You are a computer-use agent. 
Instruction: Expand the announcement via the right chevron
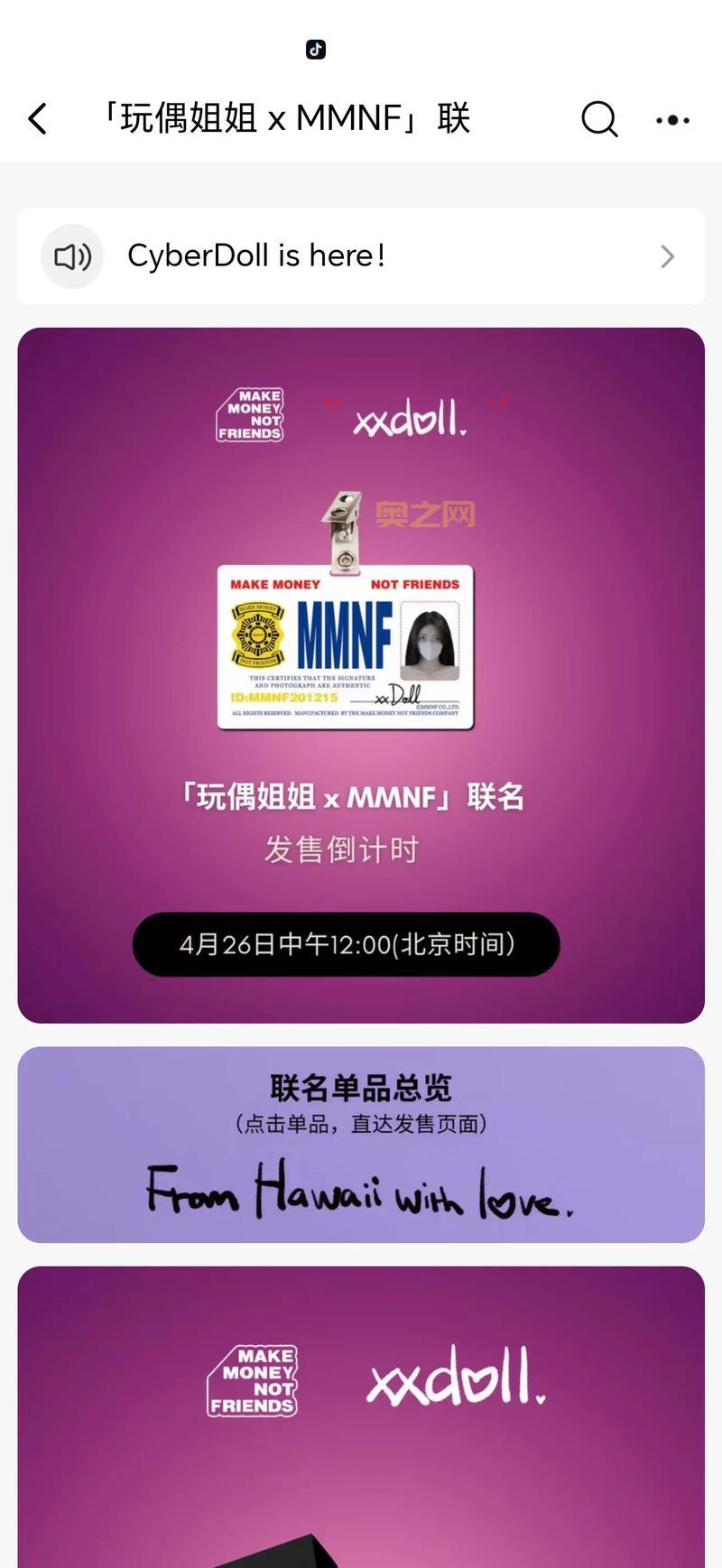[x=668, y=256]
